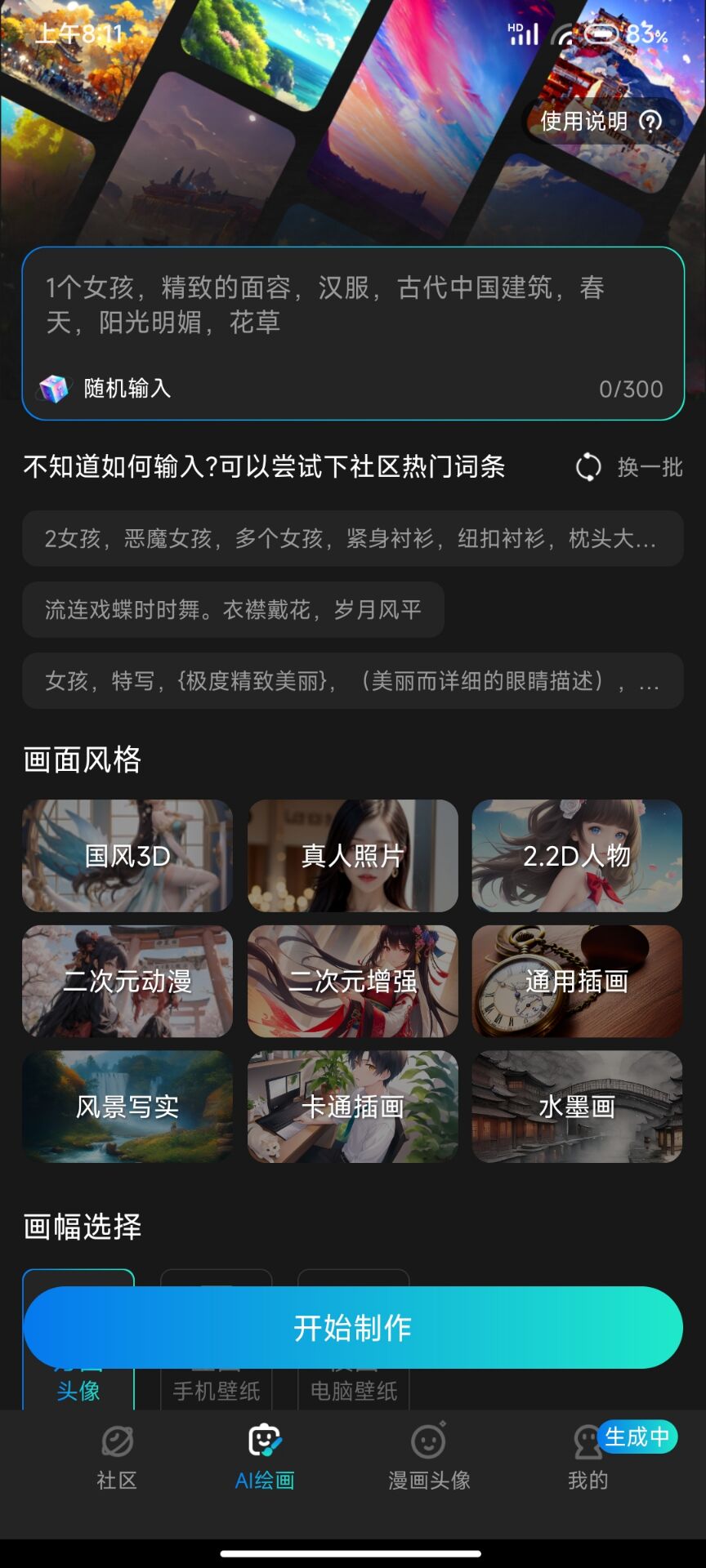The width and height of the screenshot is (706, 1568).
Task: Refresh suggestions with 换一批
Action: click(x=629, y=467)
